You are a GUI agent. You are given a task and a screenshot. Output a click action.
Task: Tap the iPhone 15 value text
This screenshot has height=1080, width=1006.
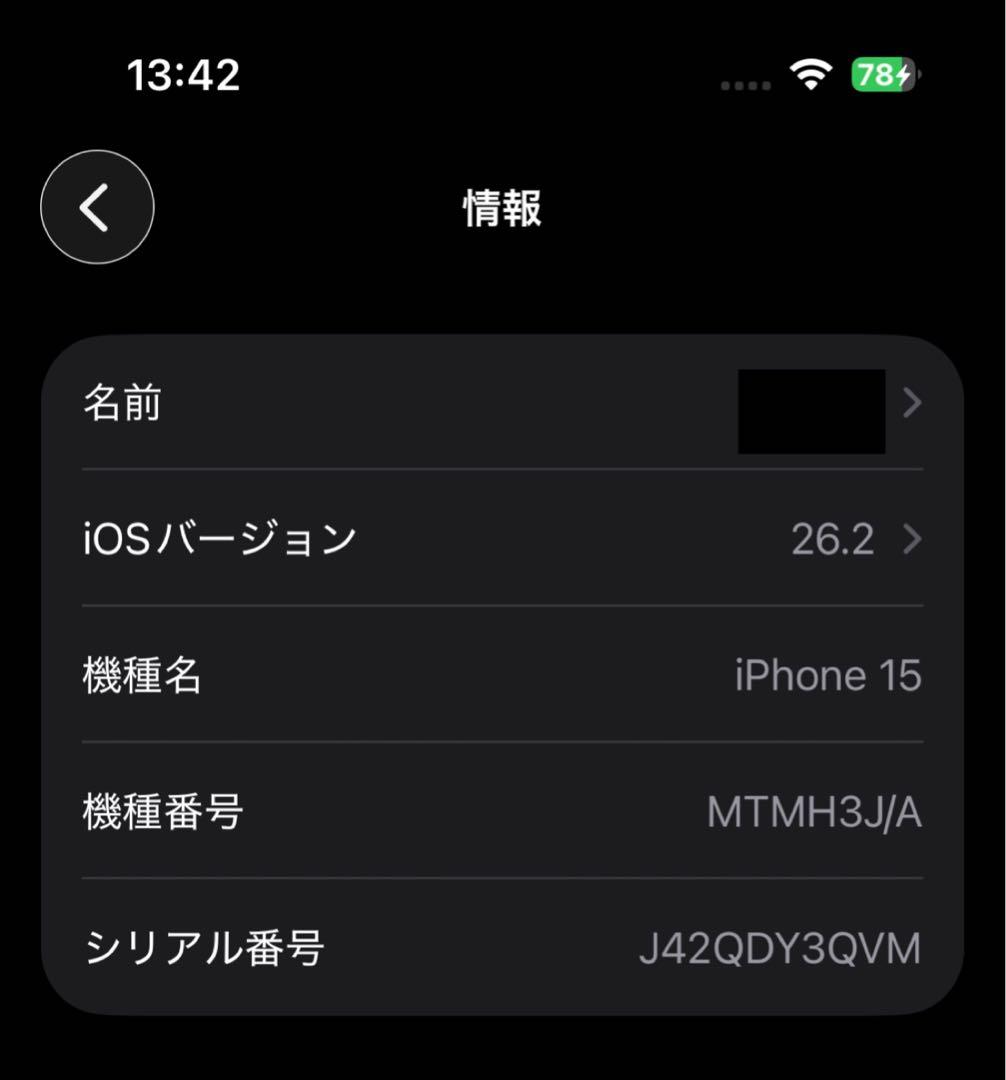pyautogui.click(x=827, y=675)
